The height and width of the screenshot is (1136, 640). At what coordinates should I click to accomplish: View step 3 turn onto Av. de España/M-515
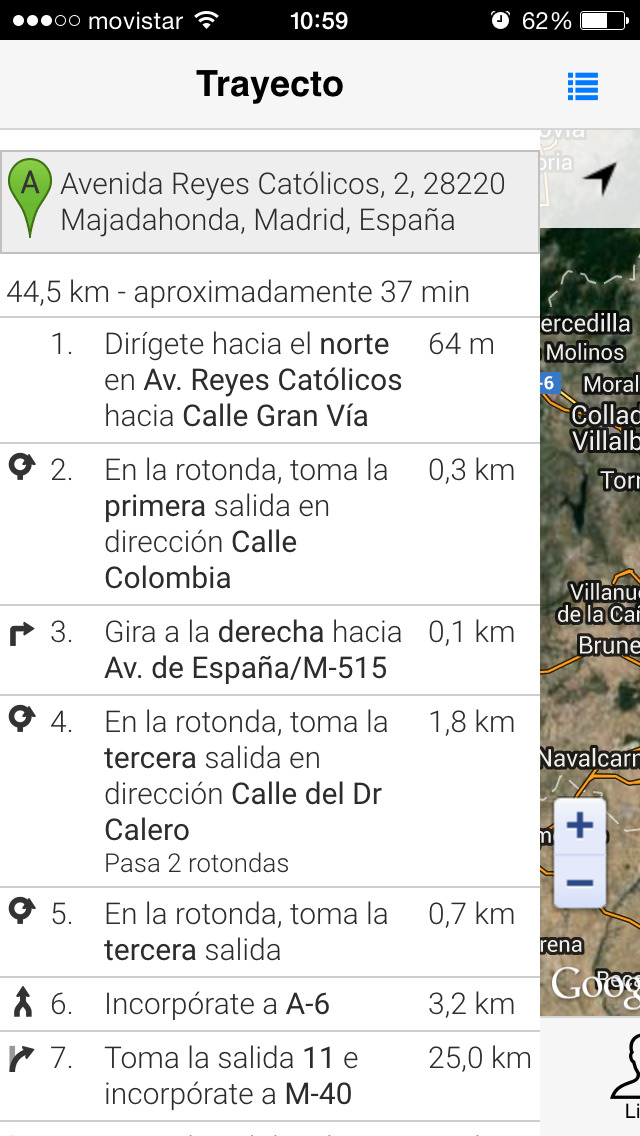(x=270, y=650)
